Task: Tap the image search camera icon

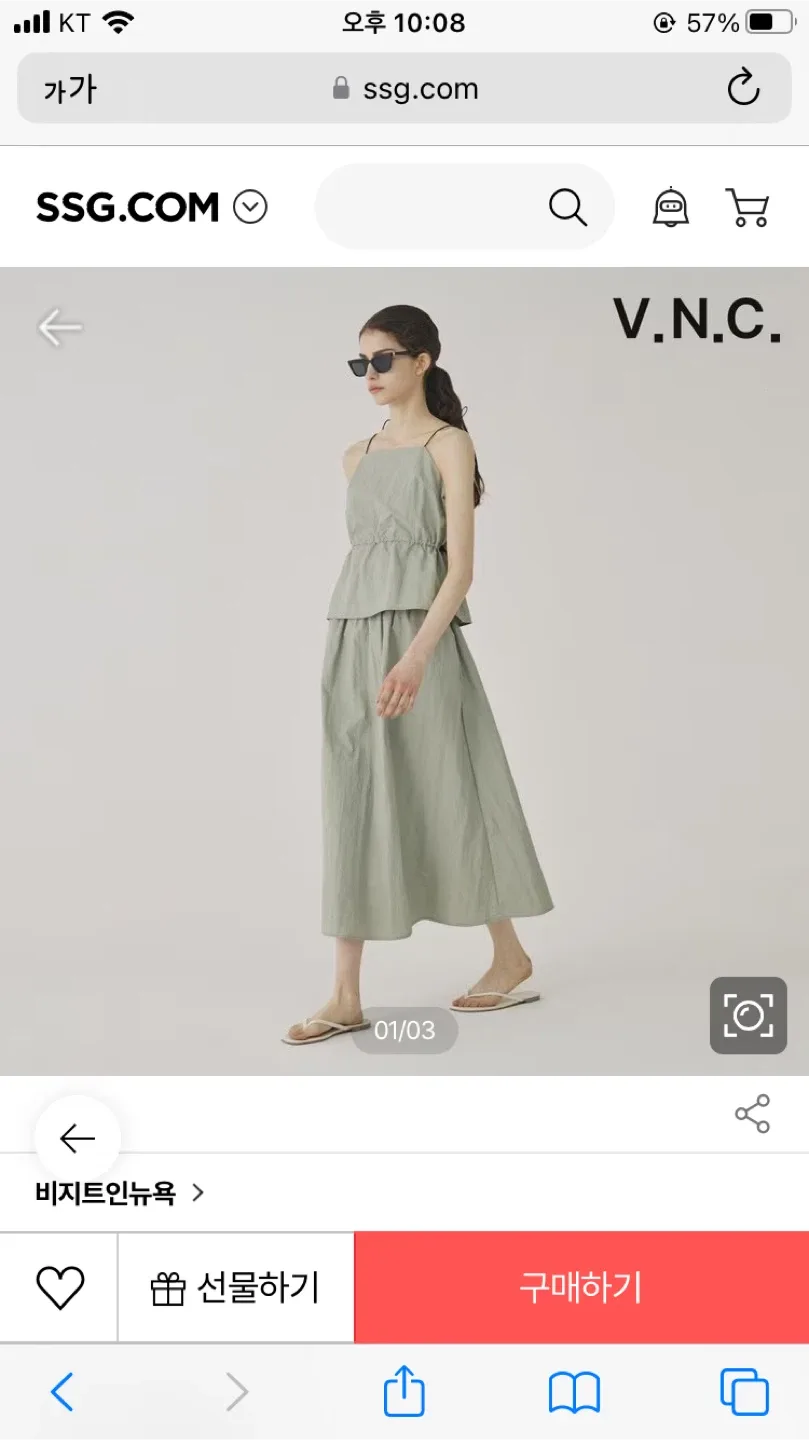Action: coord(748,1016)
